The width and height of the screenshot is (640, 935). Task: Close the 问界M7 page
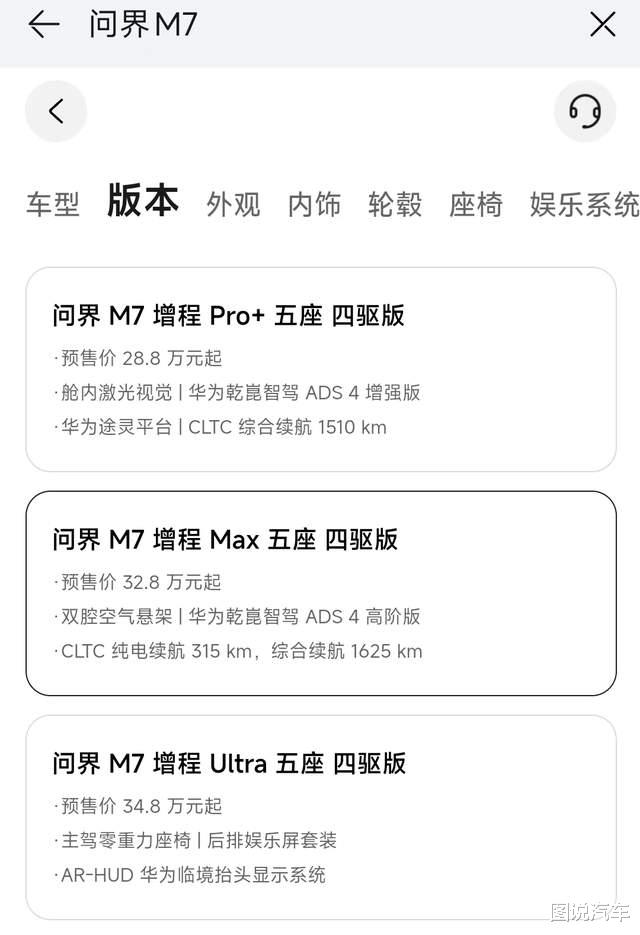click(602, 25)
